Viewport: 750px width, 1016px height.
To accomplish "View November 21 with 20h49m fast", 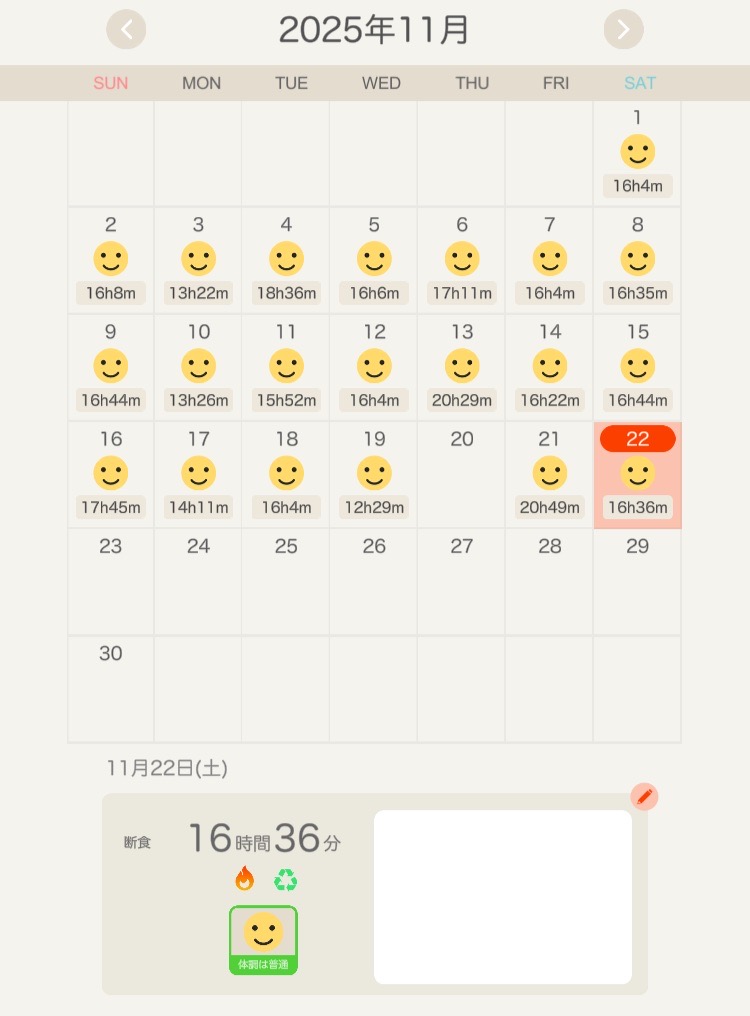I will (549, 474).
